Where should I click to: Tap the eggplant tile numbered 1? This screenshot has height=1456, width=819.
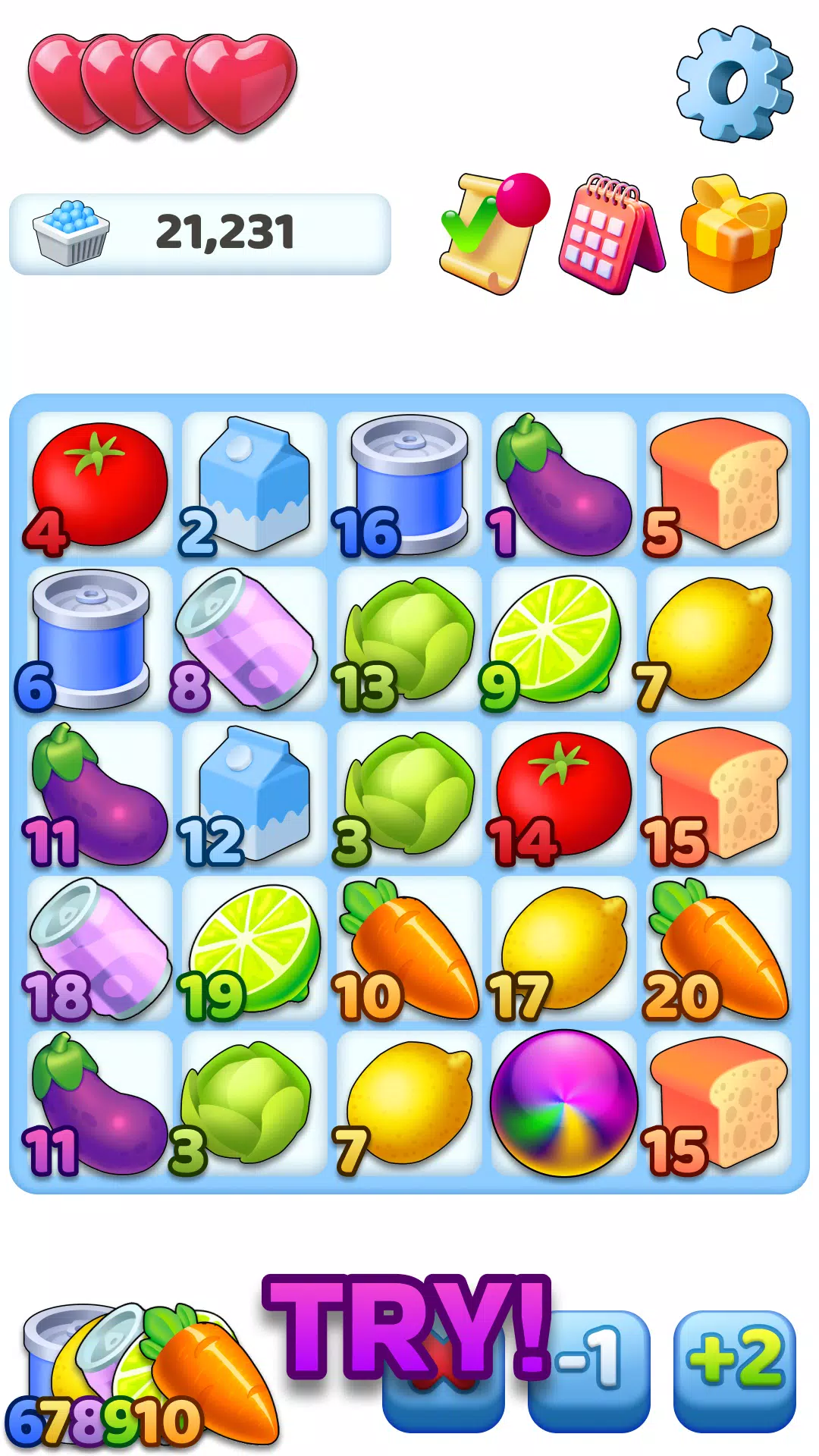(564, 484)
